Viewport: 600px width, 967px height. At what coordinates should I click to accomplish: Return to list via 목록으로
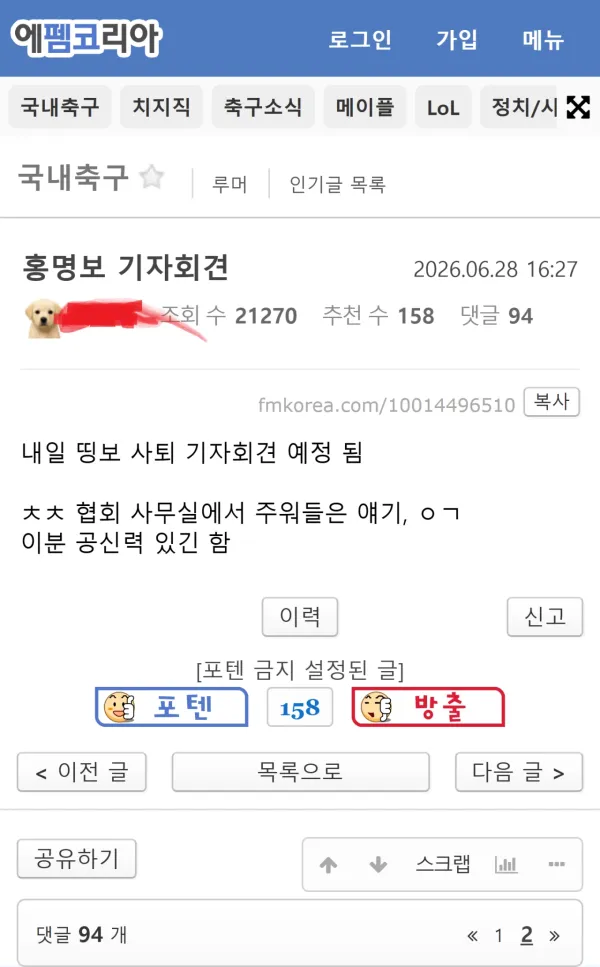[300, 772]
